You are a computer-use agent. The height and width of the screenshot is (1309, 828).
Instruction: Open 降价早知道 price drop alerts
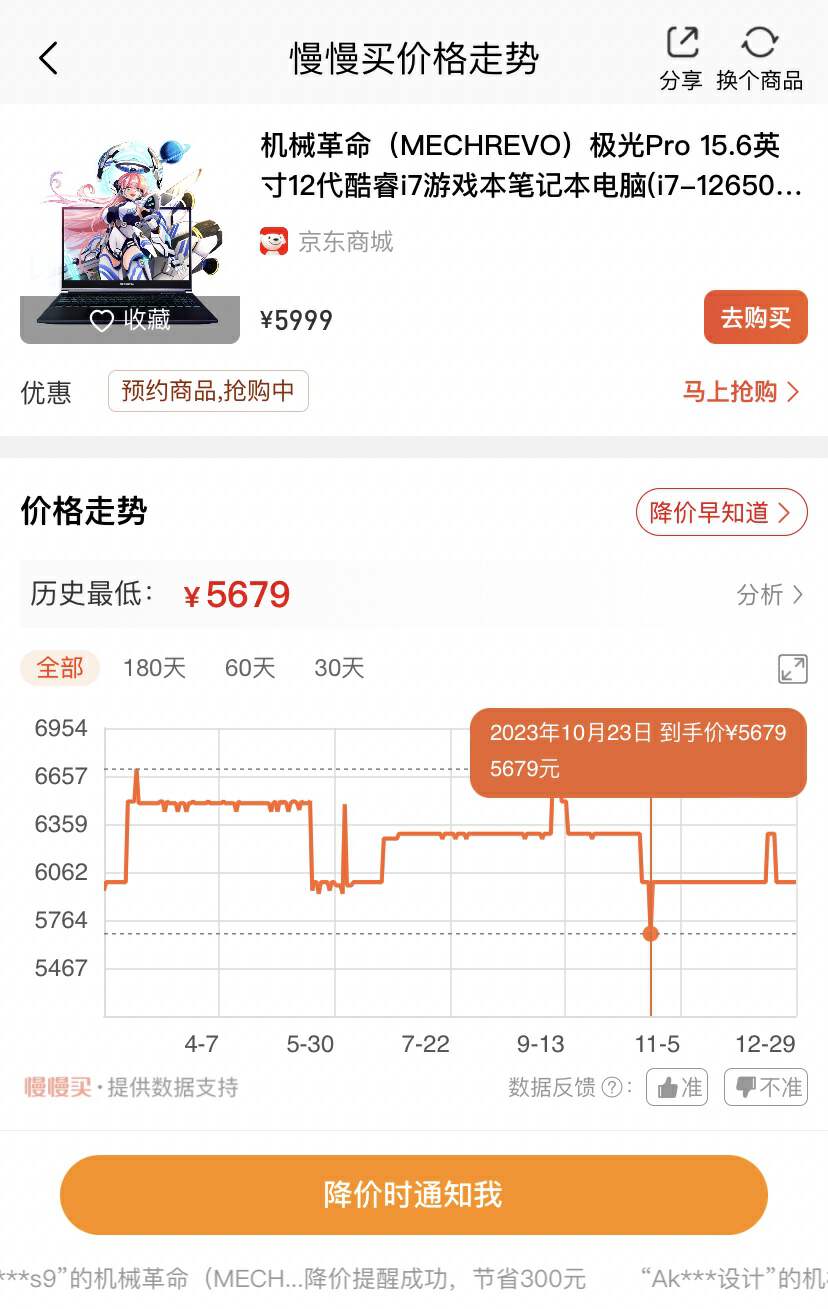click(720, 513)
